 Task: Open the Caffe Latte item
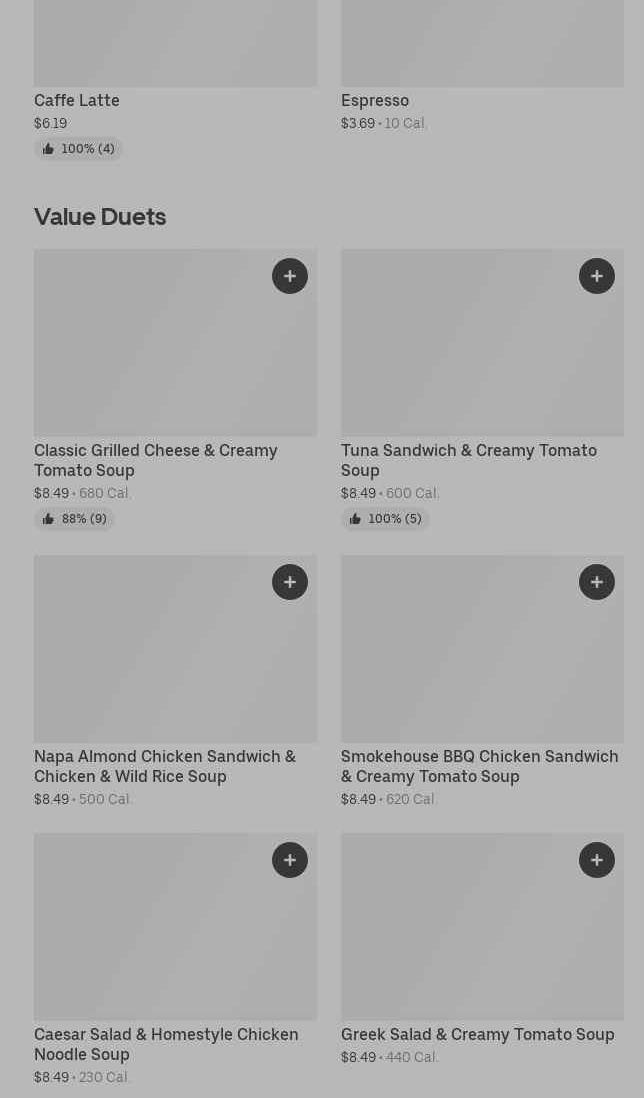pyautogui.click(x=77, y=100)
